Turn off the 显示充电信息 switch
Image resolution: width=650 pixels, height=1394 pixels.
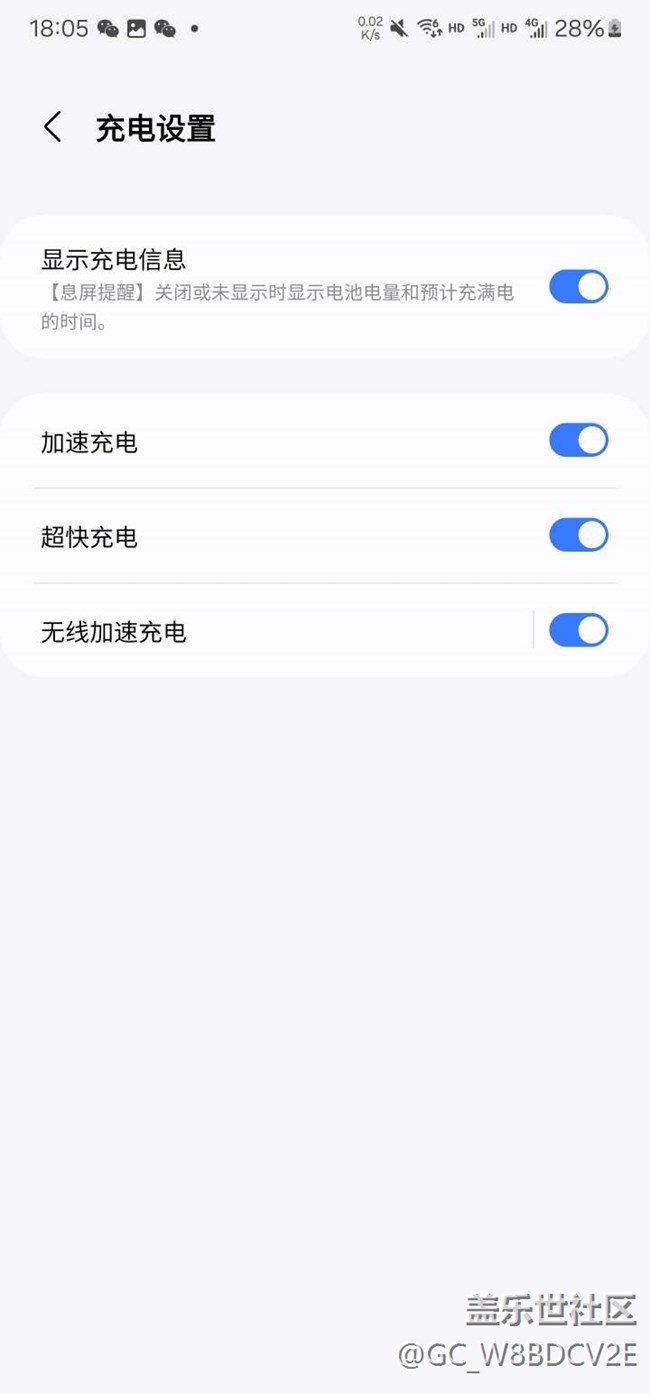[578, 287]
